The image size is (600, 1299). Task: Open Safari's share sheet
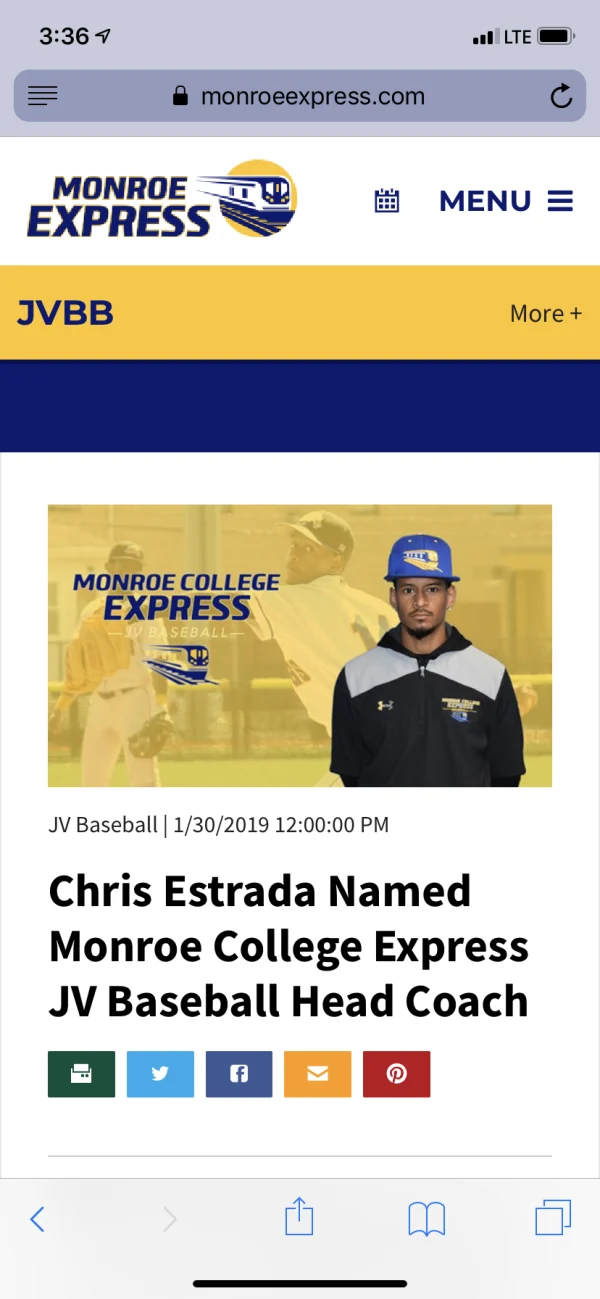pyautogui.click(x=299, y=1217)
